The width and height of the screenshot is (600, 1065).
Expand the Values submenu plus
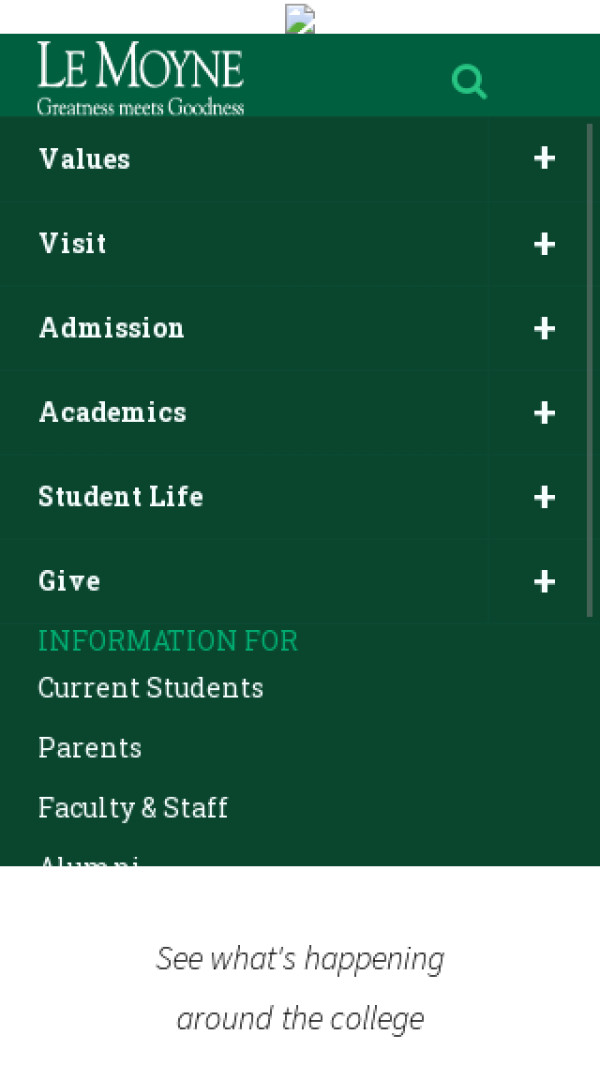(544, 159)
